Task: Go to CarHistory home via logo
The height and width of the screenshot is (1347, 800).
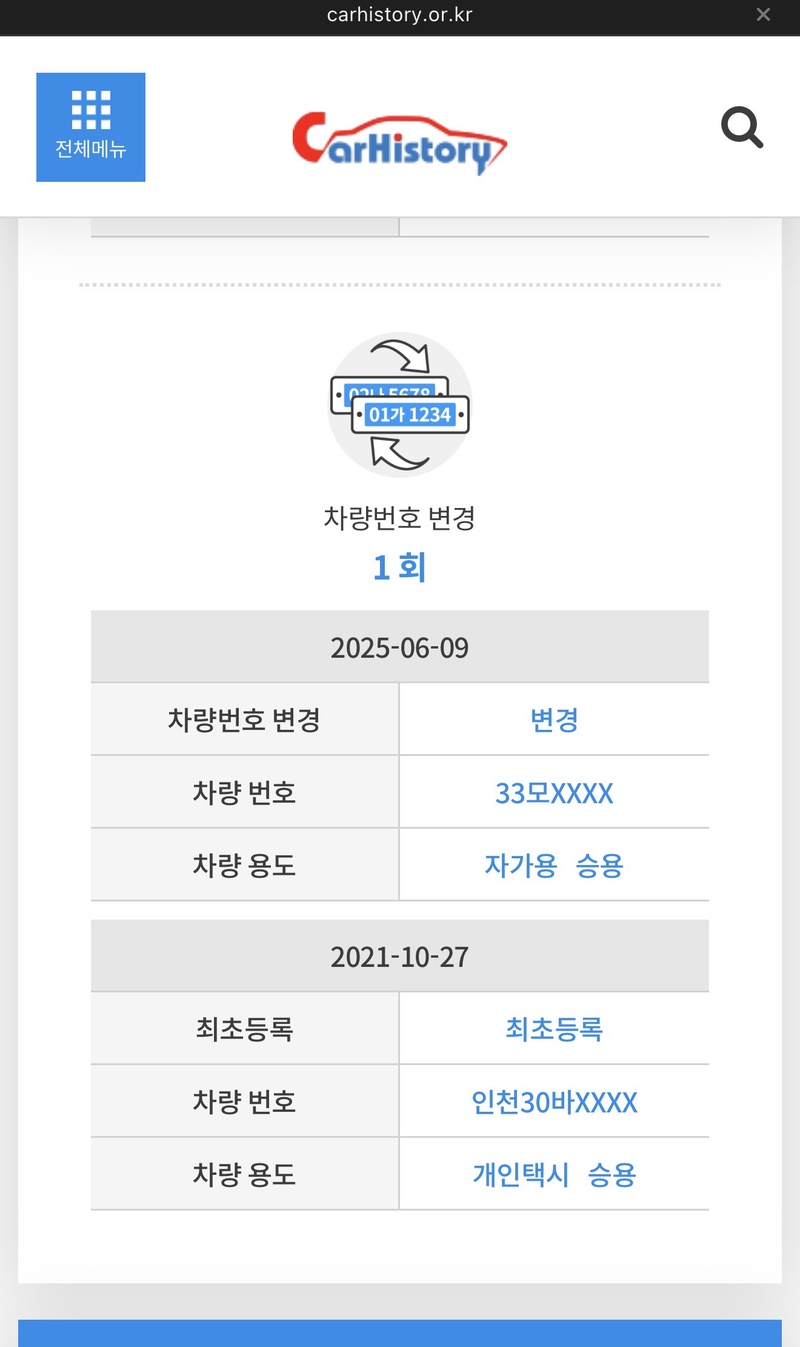Action: [399, 141]
